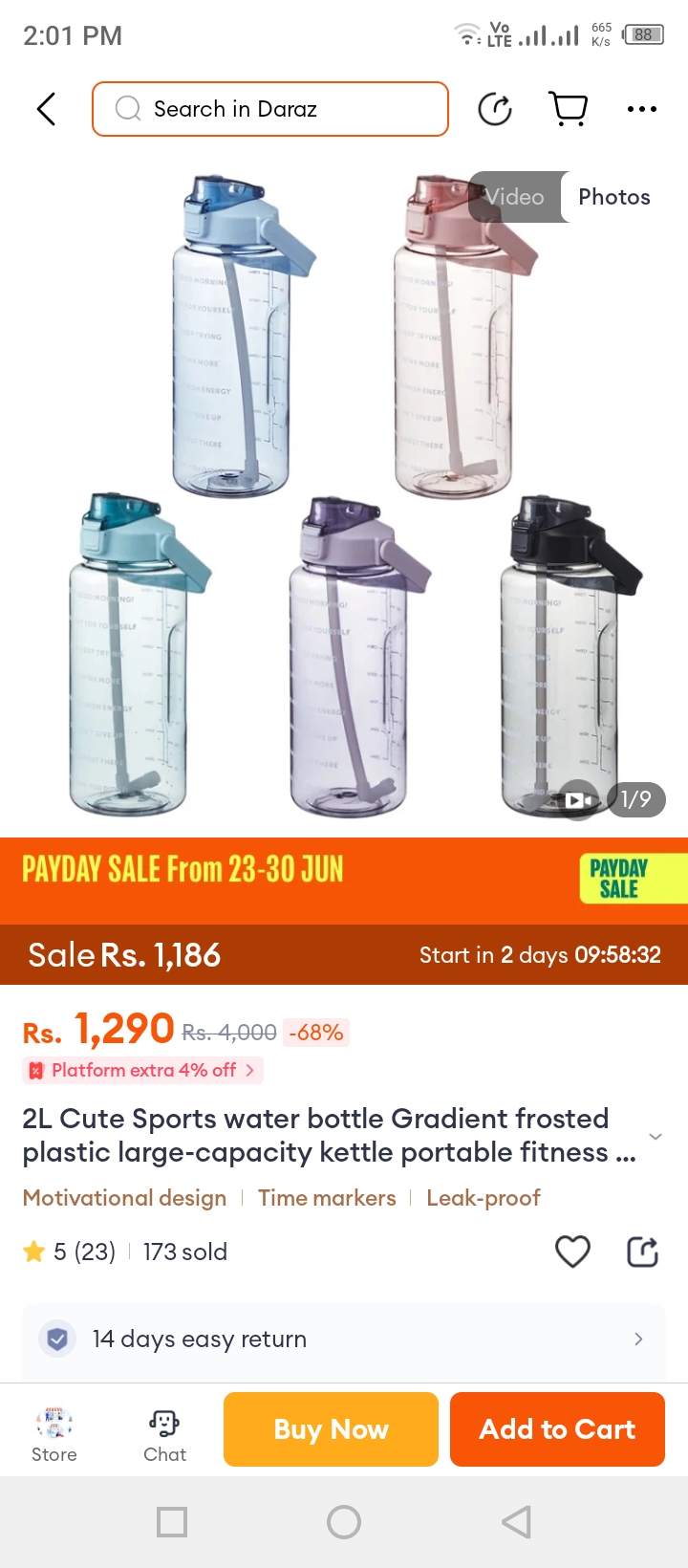Go back using the top arrow

click(46, 109)
